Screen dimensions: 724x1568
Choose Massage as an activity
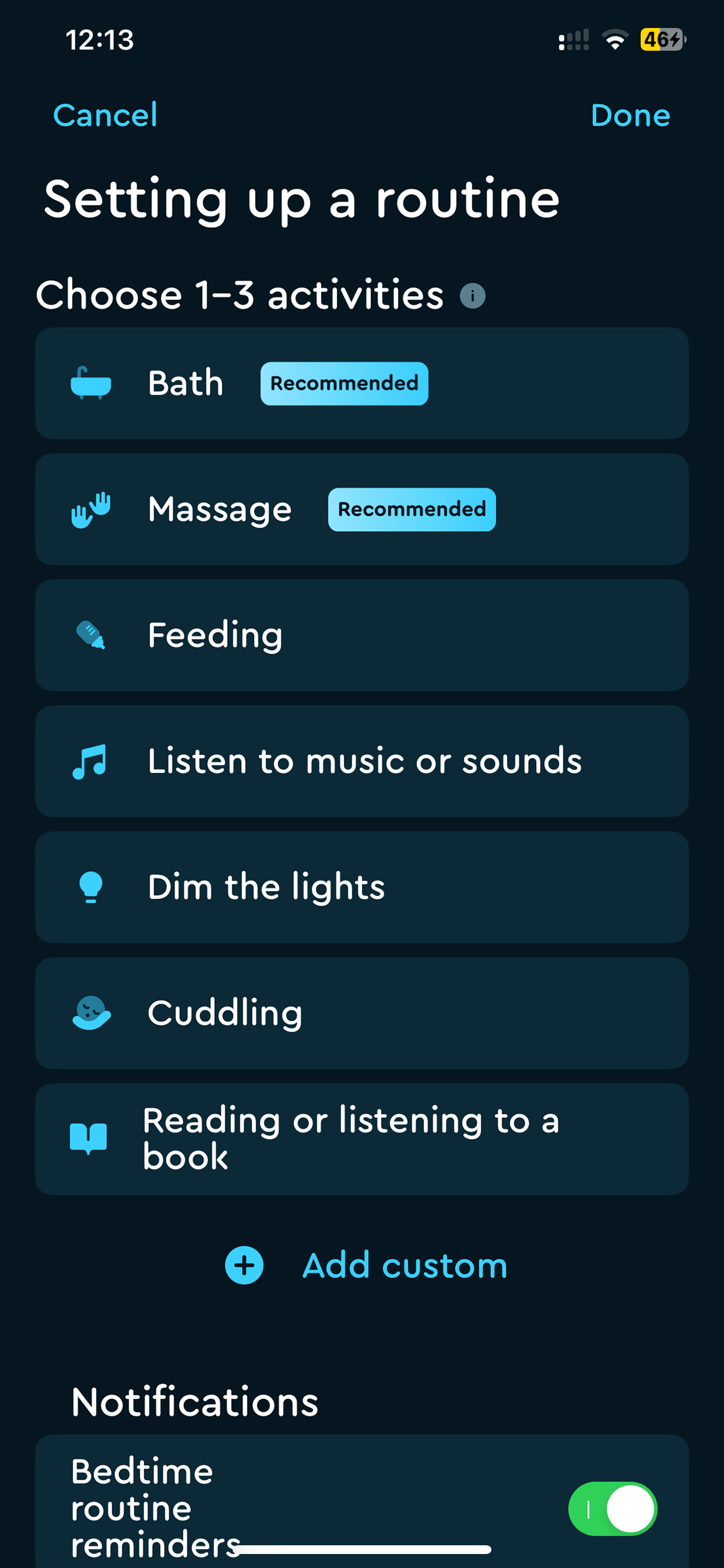[361, 509]
